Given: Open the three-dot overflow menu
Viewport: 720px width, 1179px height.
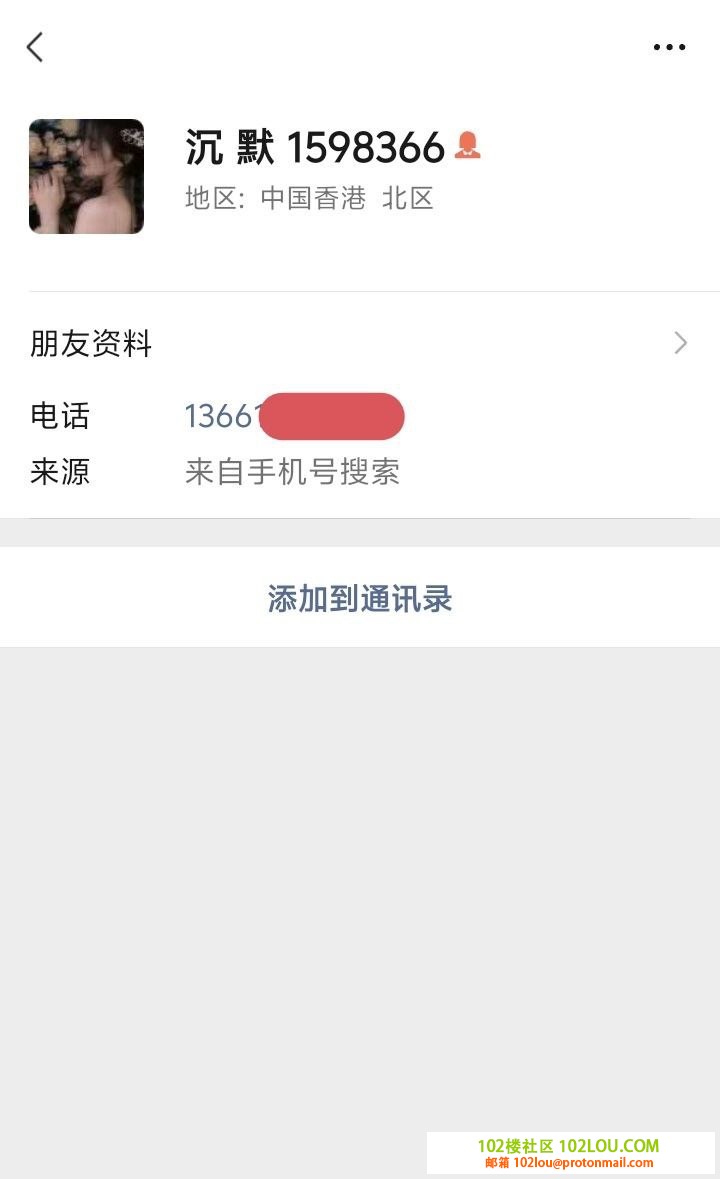Looking at the screenshot, I should coord(669,47).
